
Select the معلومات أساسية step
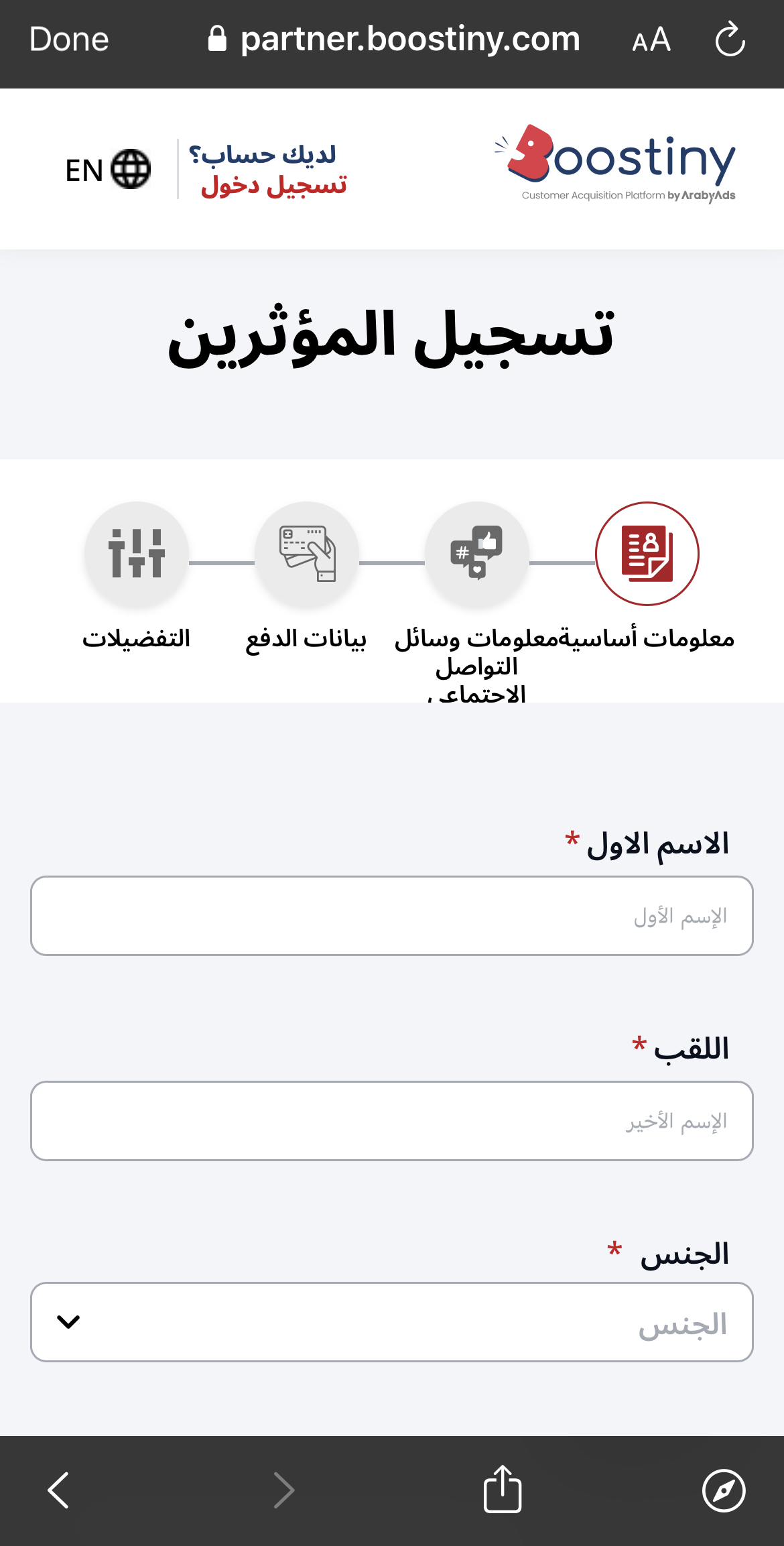pos(647,554)
